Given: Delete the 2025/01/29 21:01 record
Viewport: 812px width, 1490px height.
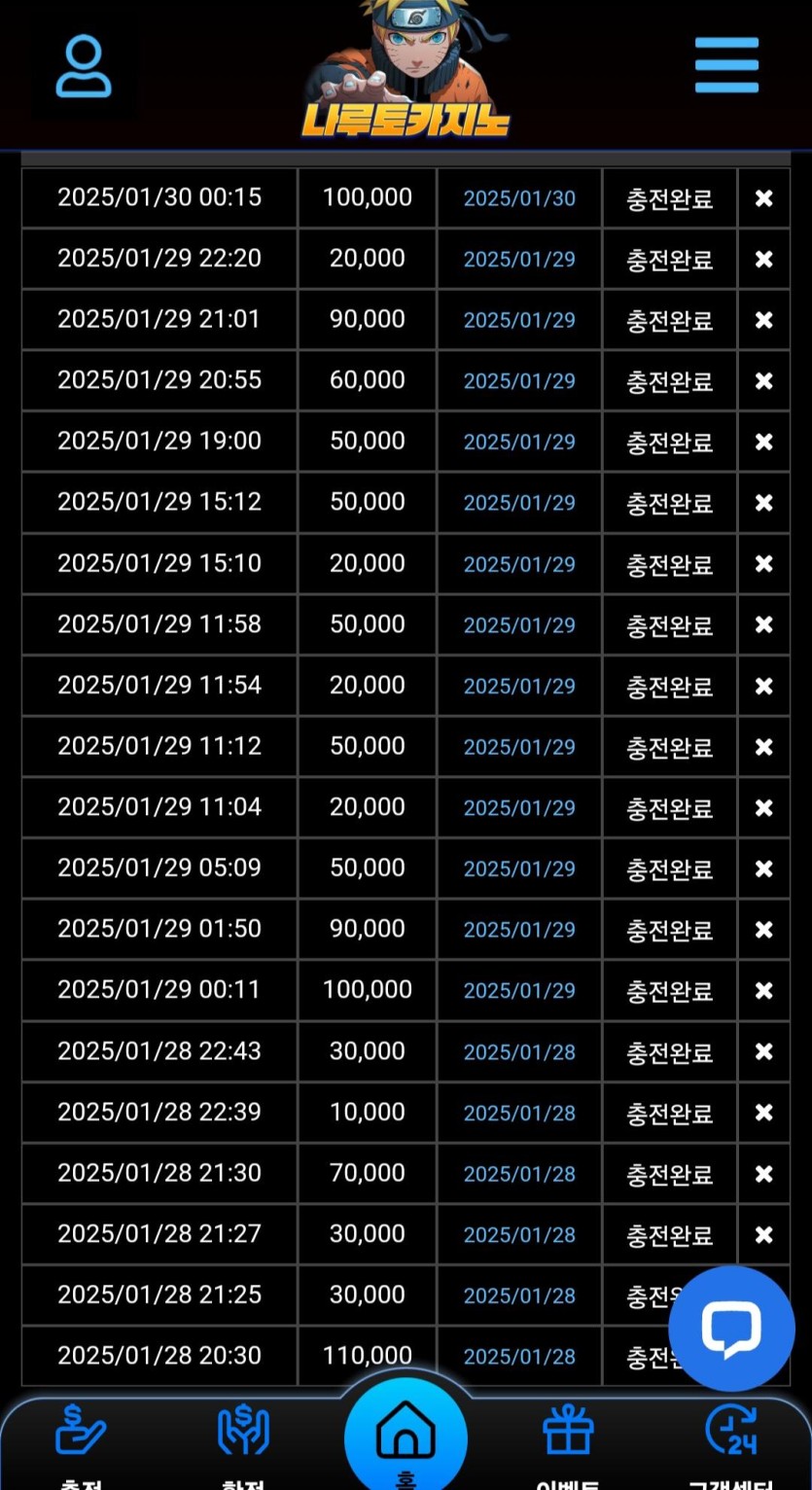Looking at the screenshot, I should pos(763,320).
